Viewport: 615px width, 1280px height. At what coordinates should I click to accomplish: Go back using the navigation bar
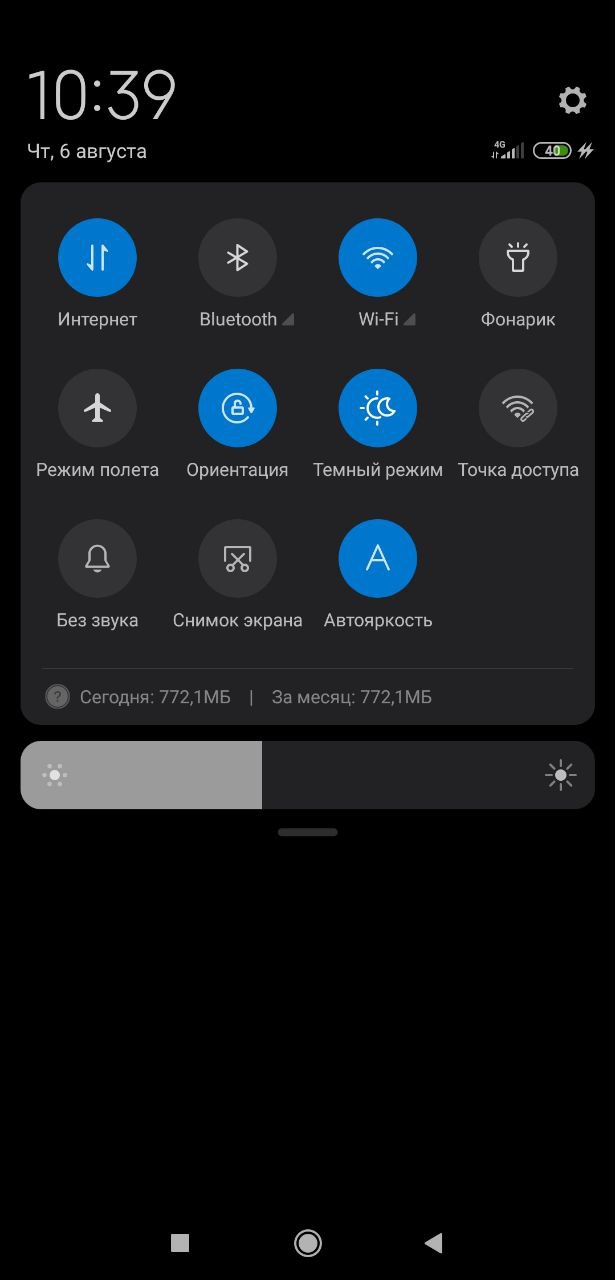tap(433, 1243)
